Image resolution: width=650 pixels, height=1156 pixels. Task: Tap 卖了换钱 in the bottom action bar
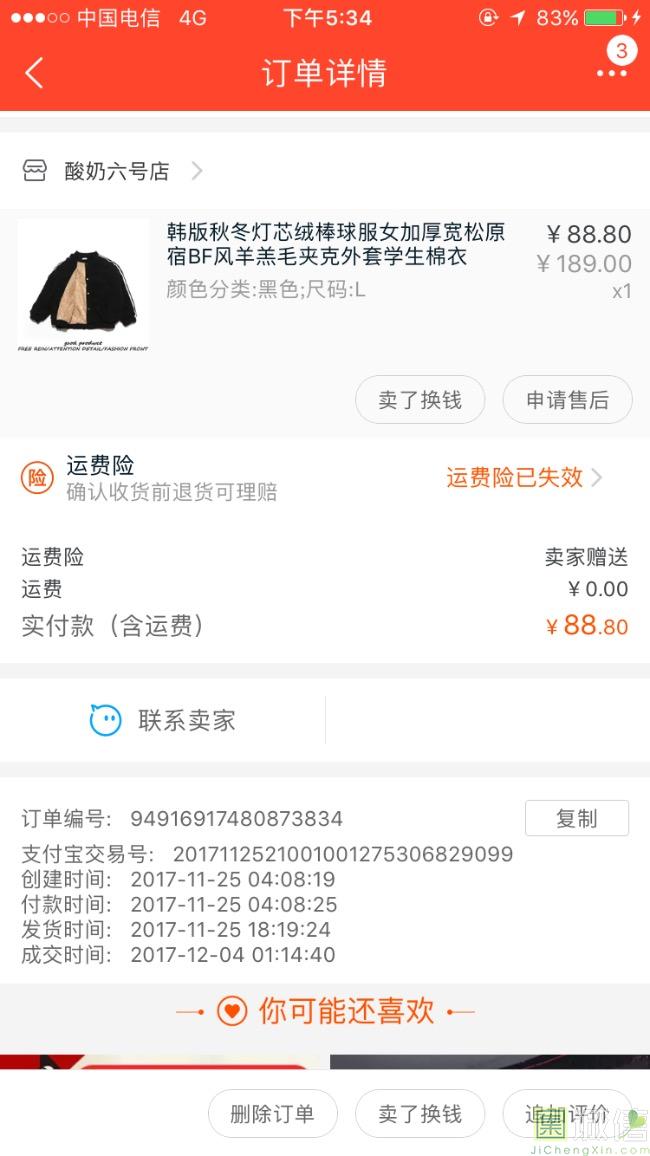[420, 1114]
